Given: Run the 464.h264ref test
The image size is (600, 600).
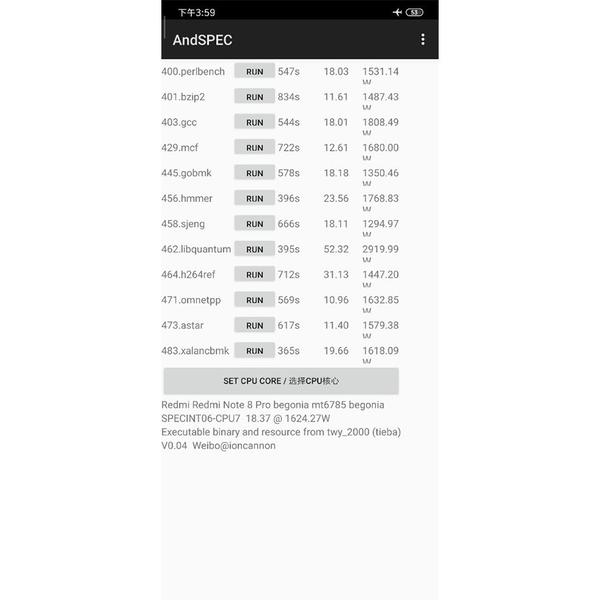Looking at the screenshot, I should (x=254, y=274).
